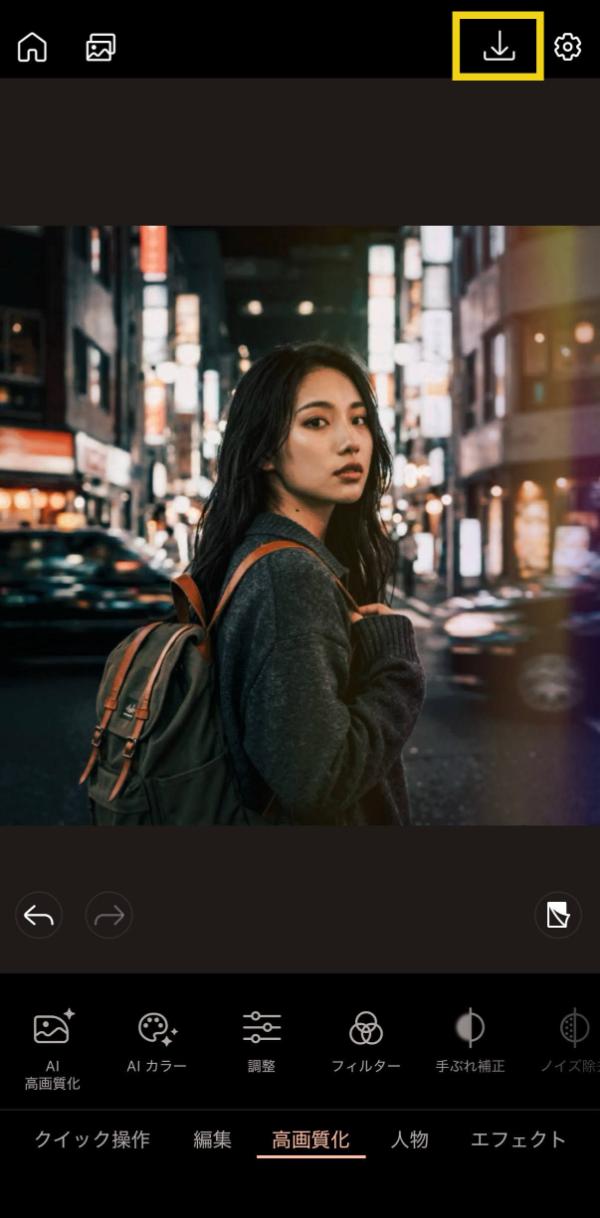Open the photo gallery icon

click(101, 47)
